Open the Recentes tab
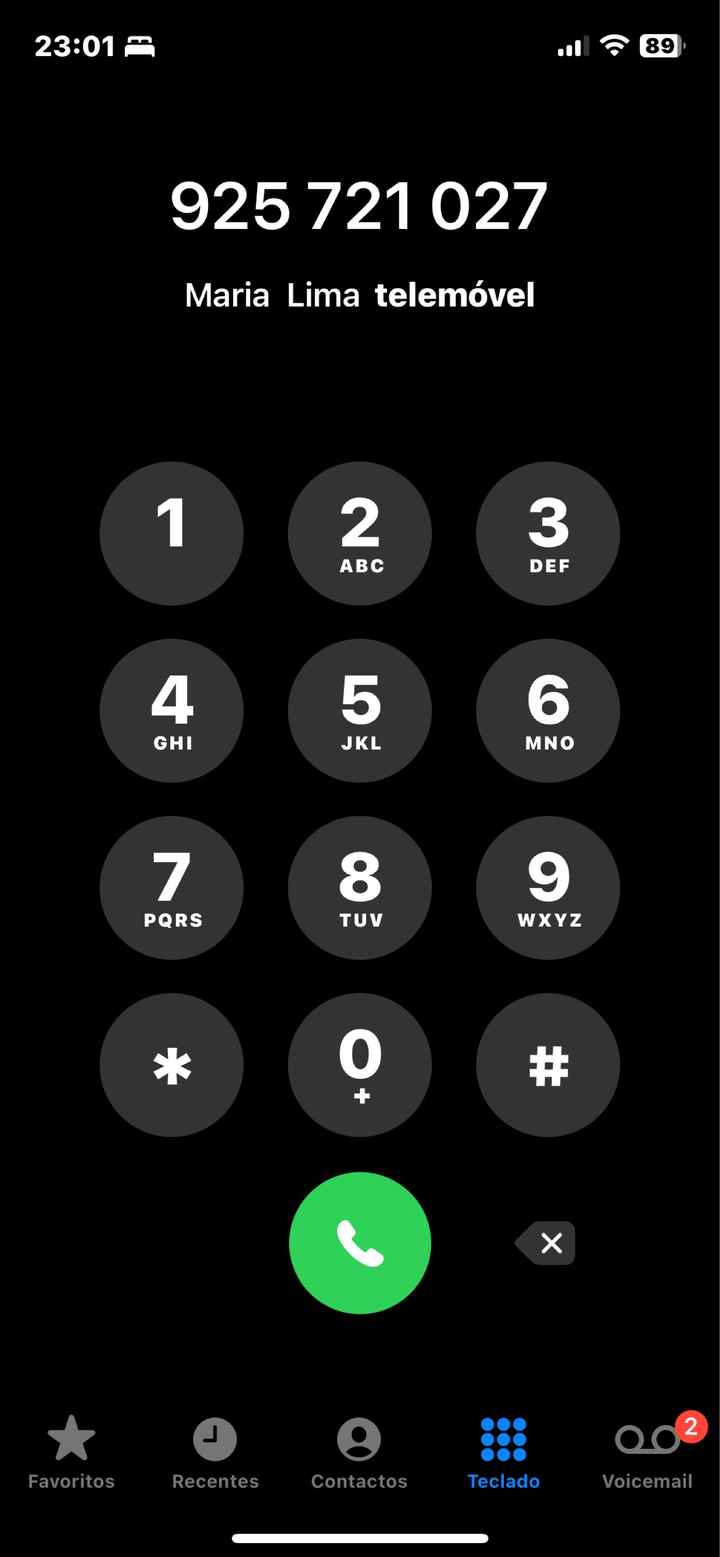 pyautogui.click(x=215, y=1453)
